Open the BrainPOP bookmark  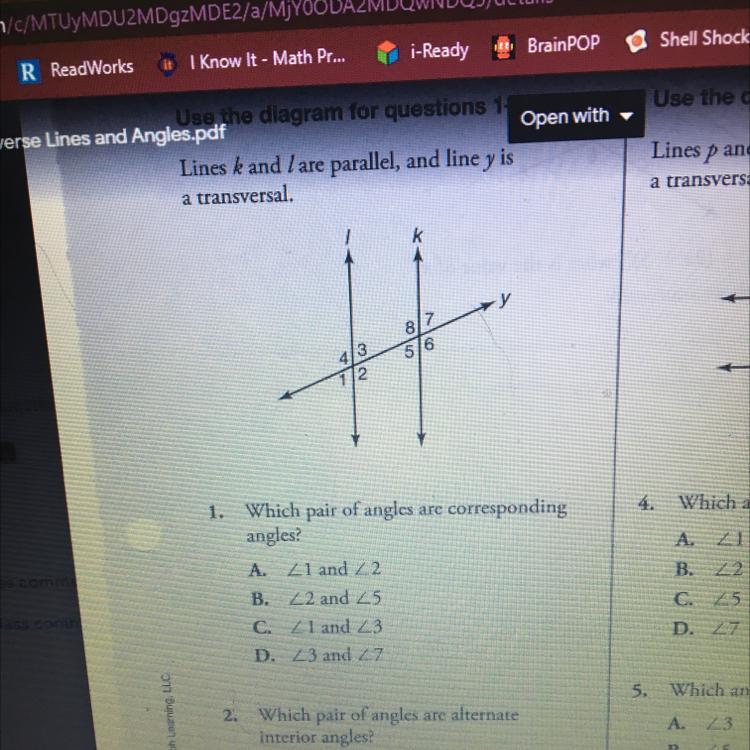(x=546, y=46)
